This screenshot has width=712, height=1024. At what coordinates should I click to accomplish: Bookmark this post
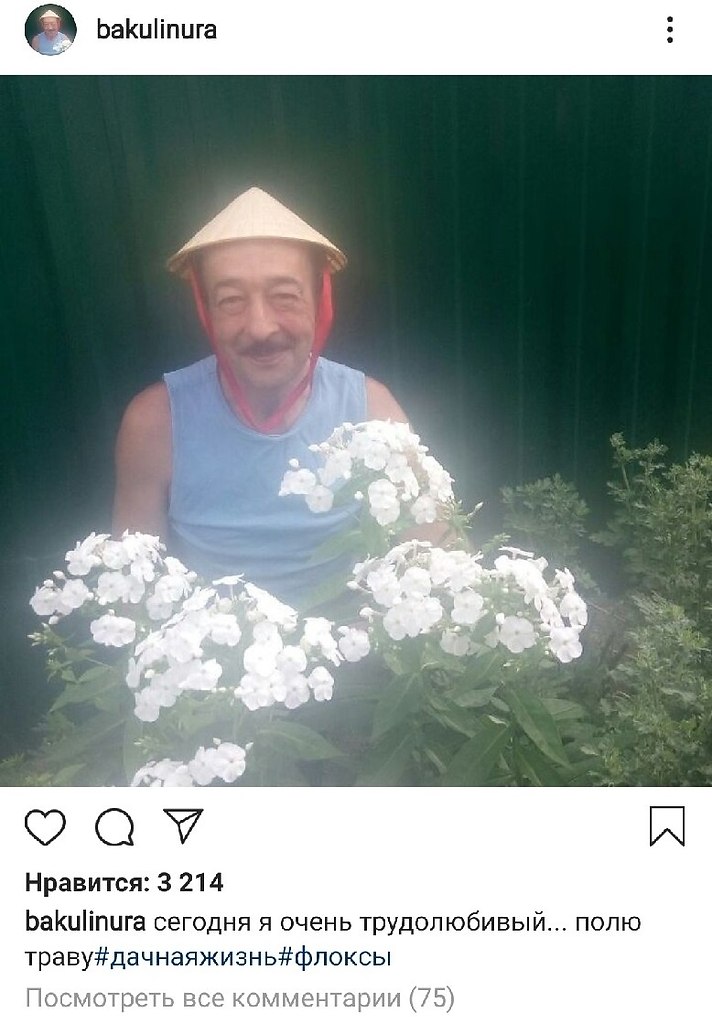coord(666,827)
